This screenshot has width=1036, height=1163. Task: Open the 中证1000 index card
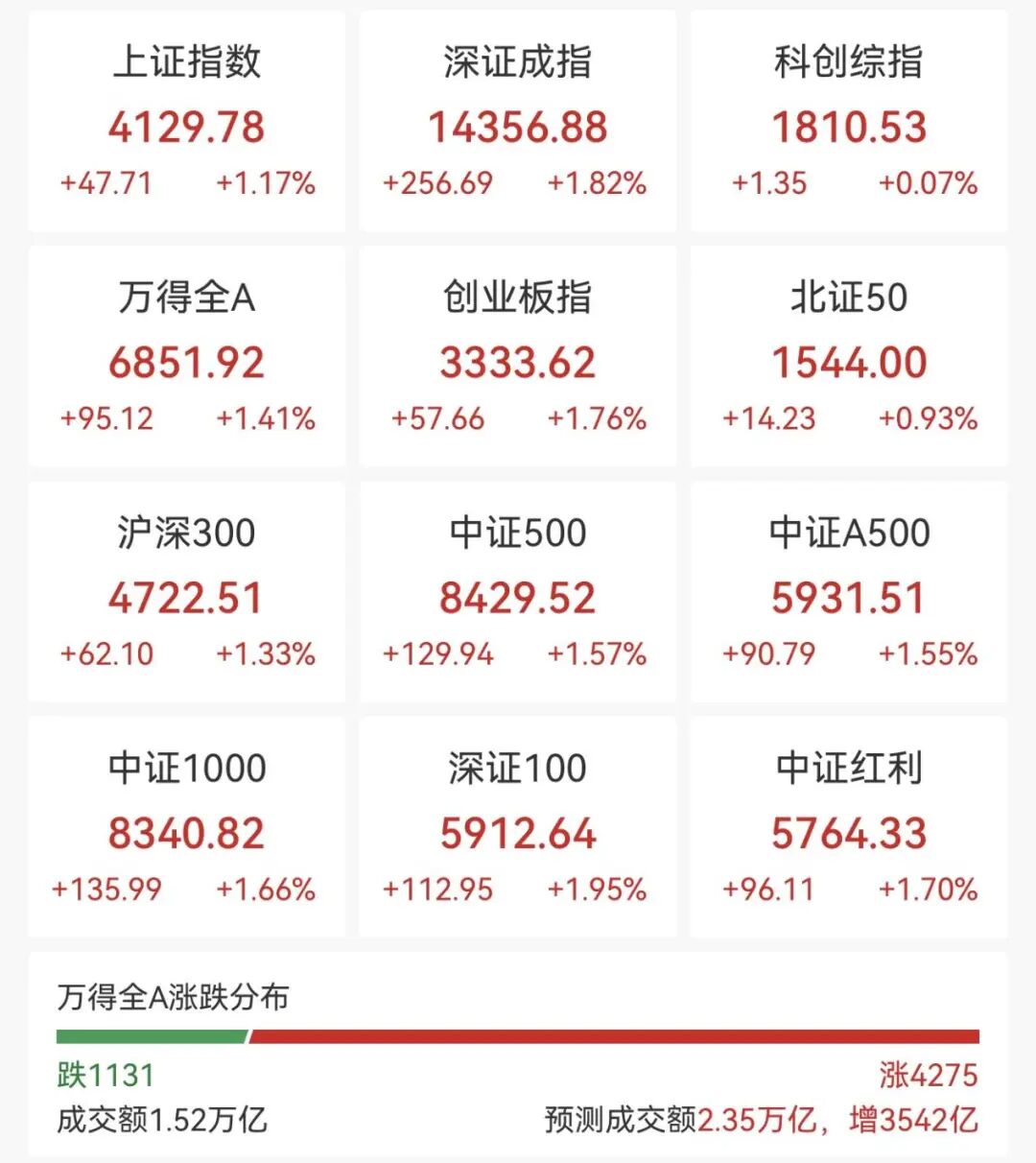[x=187, y=825]
